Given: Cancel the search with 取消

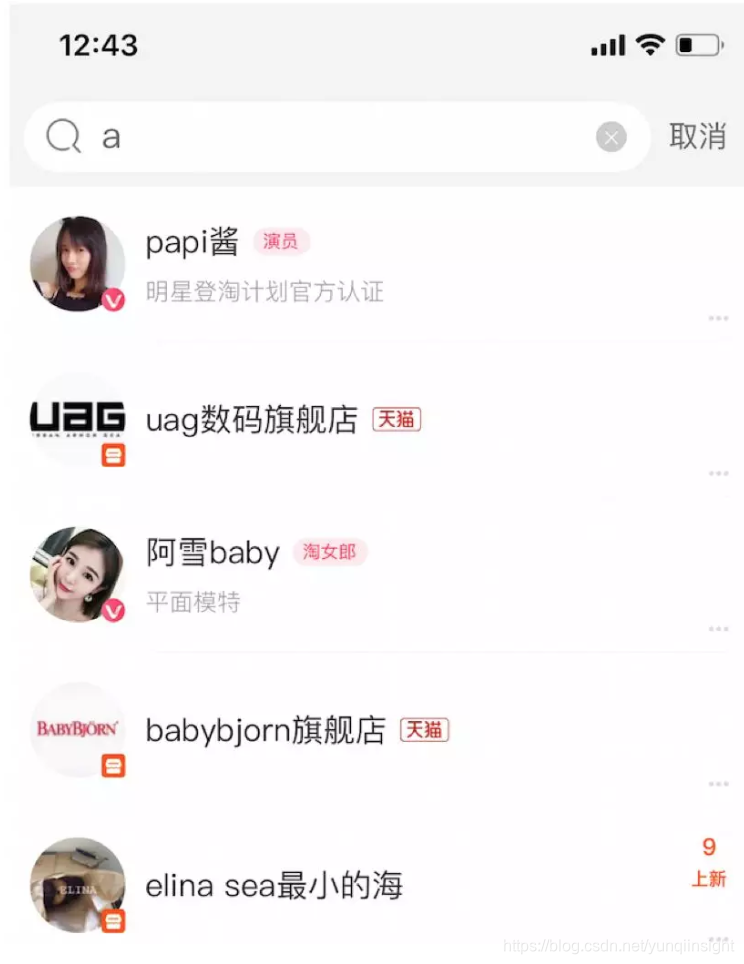Looking at the screenshot, I should [697, 136].
